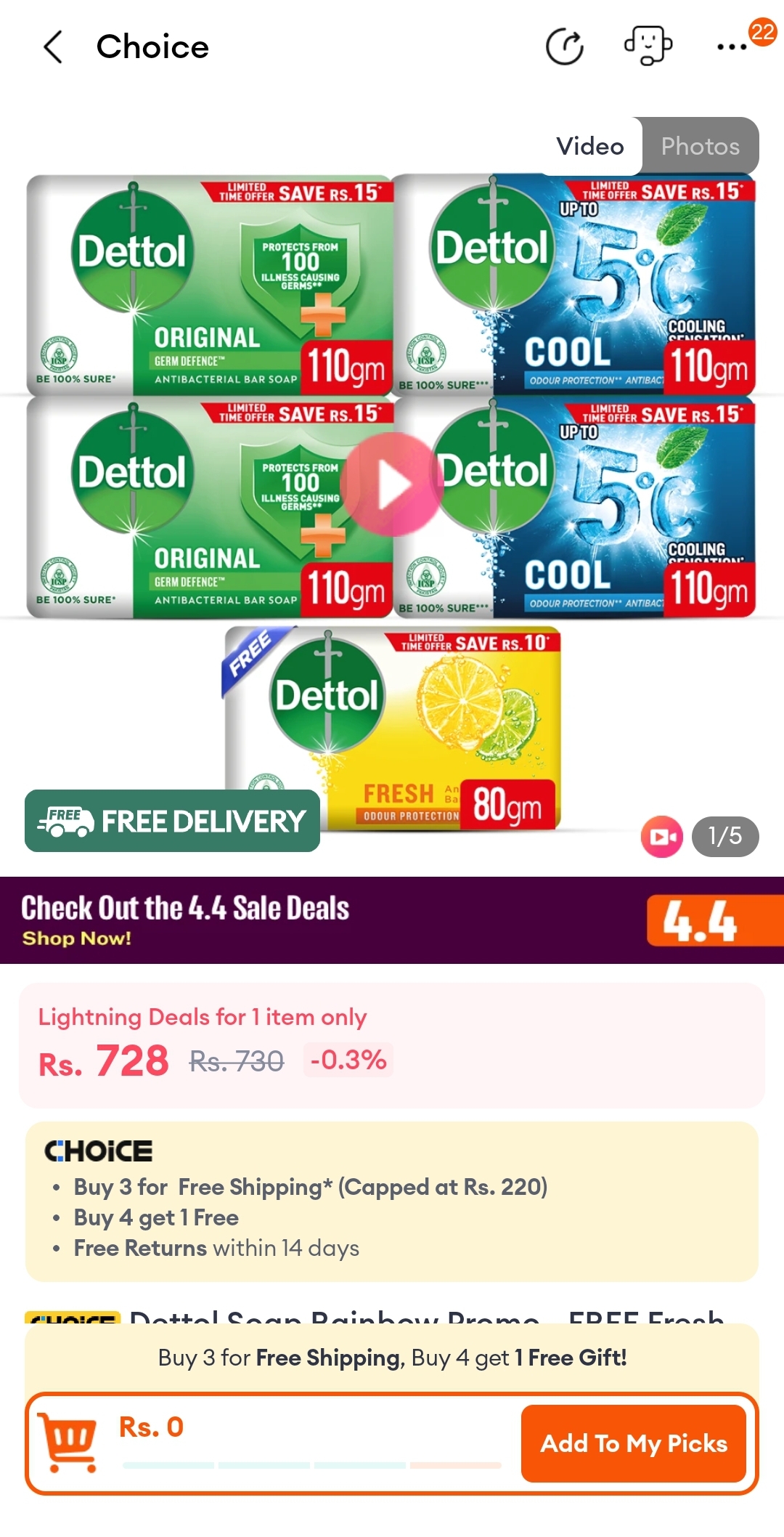Open the 4.4 Sale Deals banner
Image resolution: width=784 pixels, height=1537 pixels.
click(x=392, y=920)
